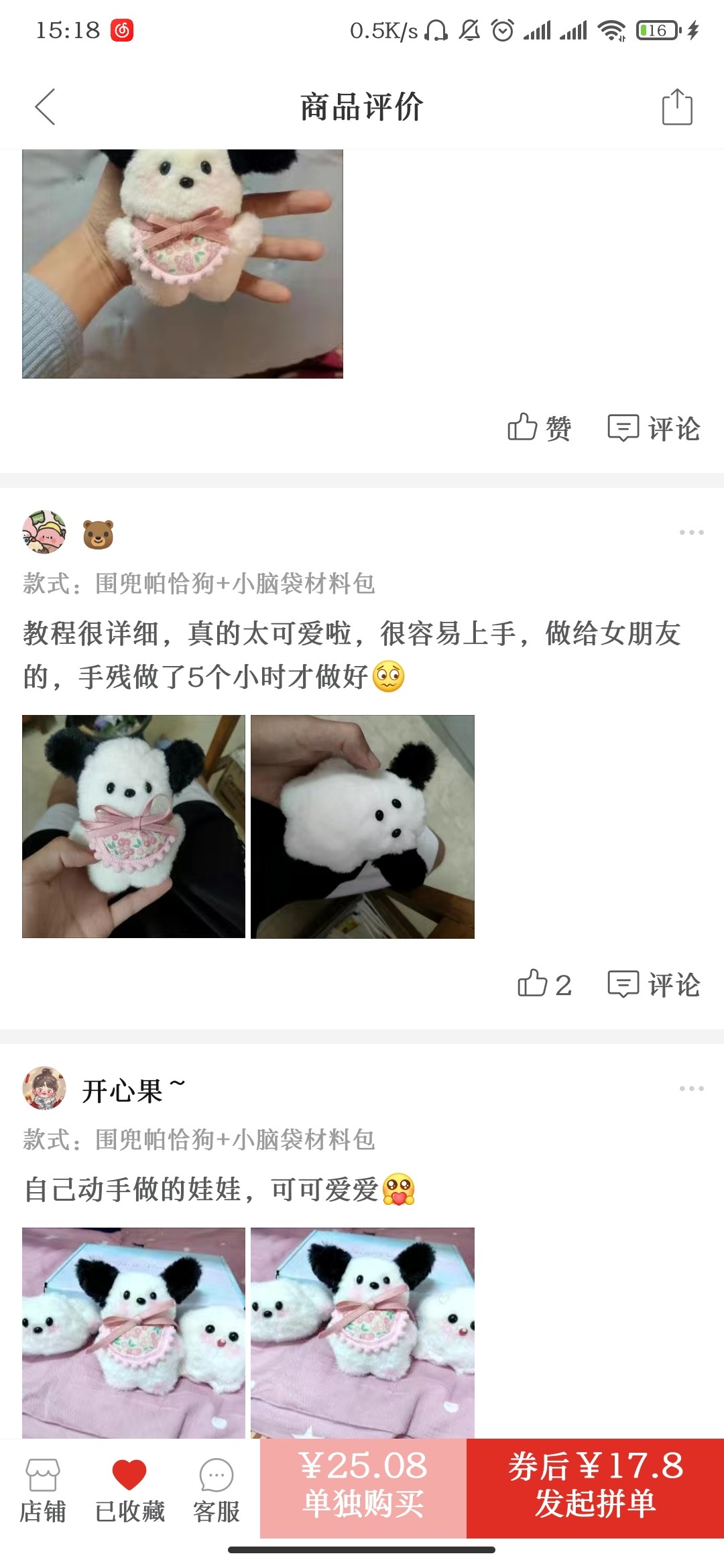The image size is (724, 1568).
Task: Share this product review page
Action: 677,107
